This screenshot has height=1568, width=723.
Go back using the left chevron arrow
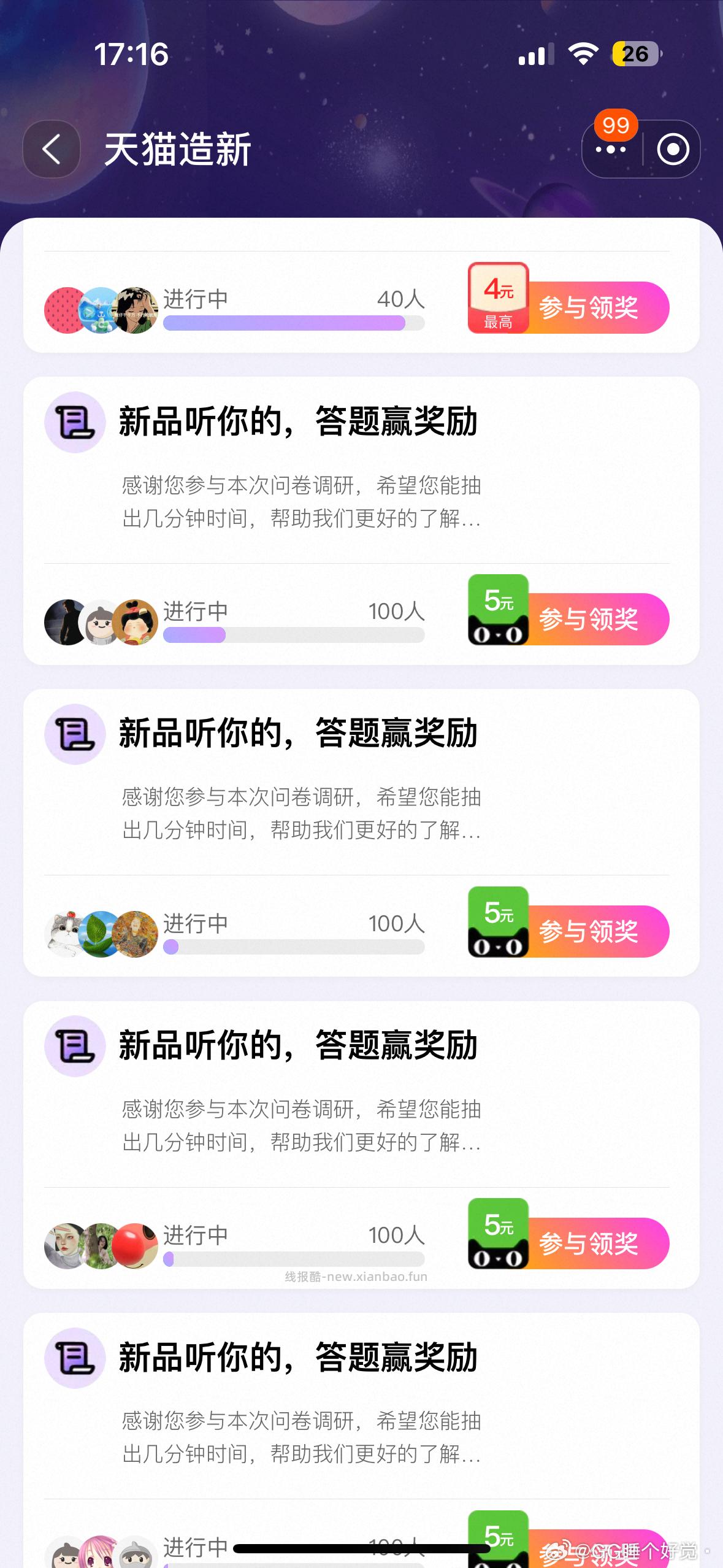[x=51, y=148]
